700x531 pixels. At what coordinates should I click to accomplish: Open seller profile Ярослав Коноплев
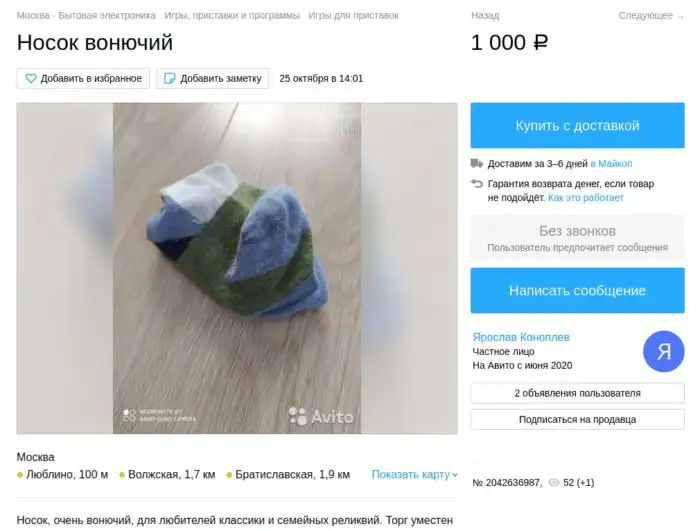pyautogui.click(x=521, y=337)
